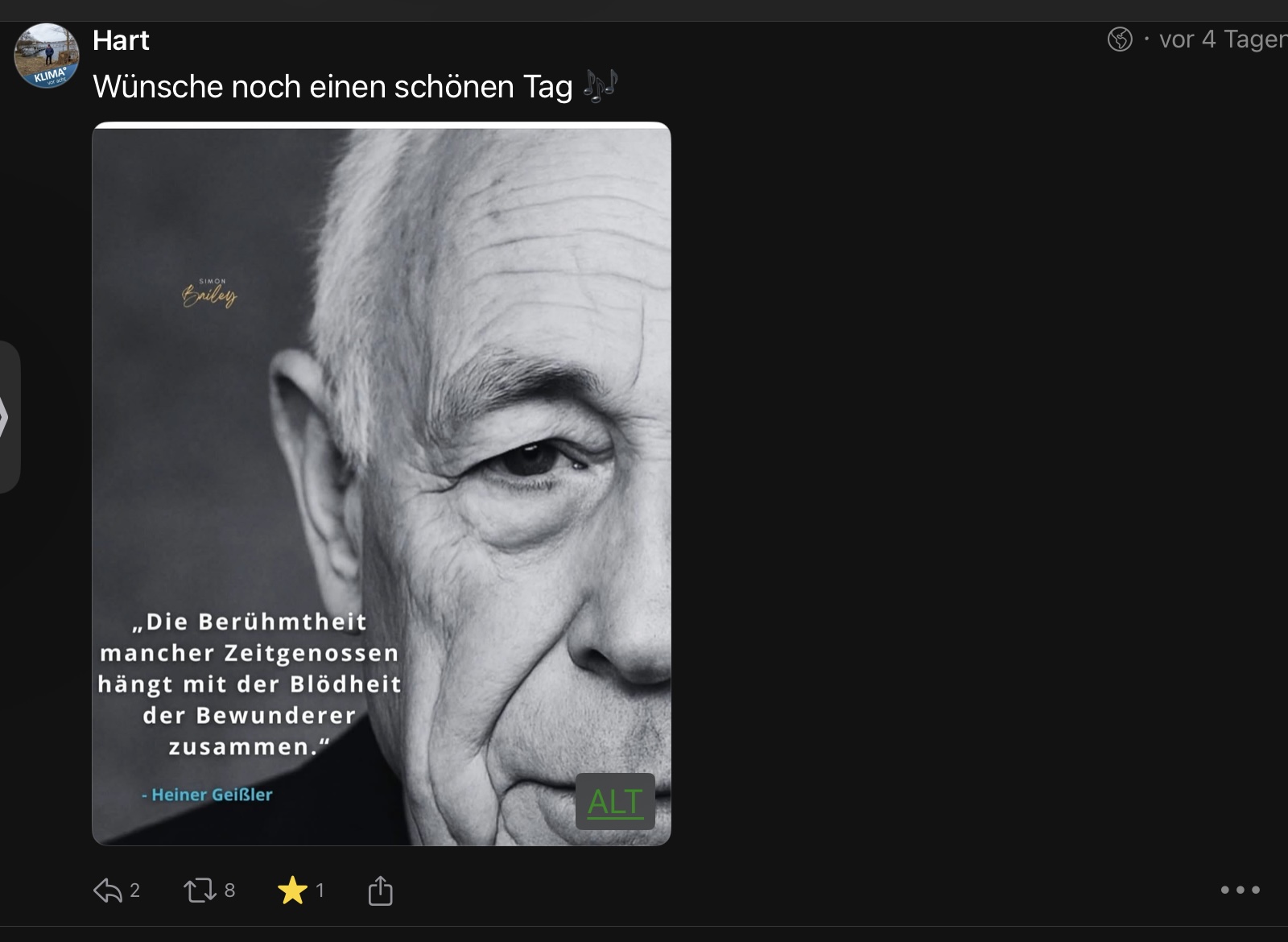Open Hart's profile via display name
The height and width of the screenshot is (942, 1288).
(x=121, y=40)
